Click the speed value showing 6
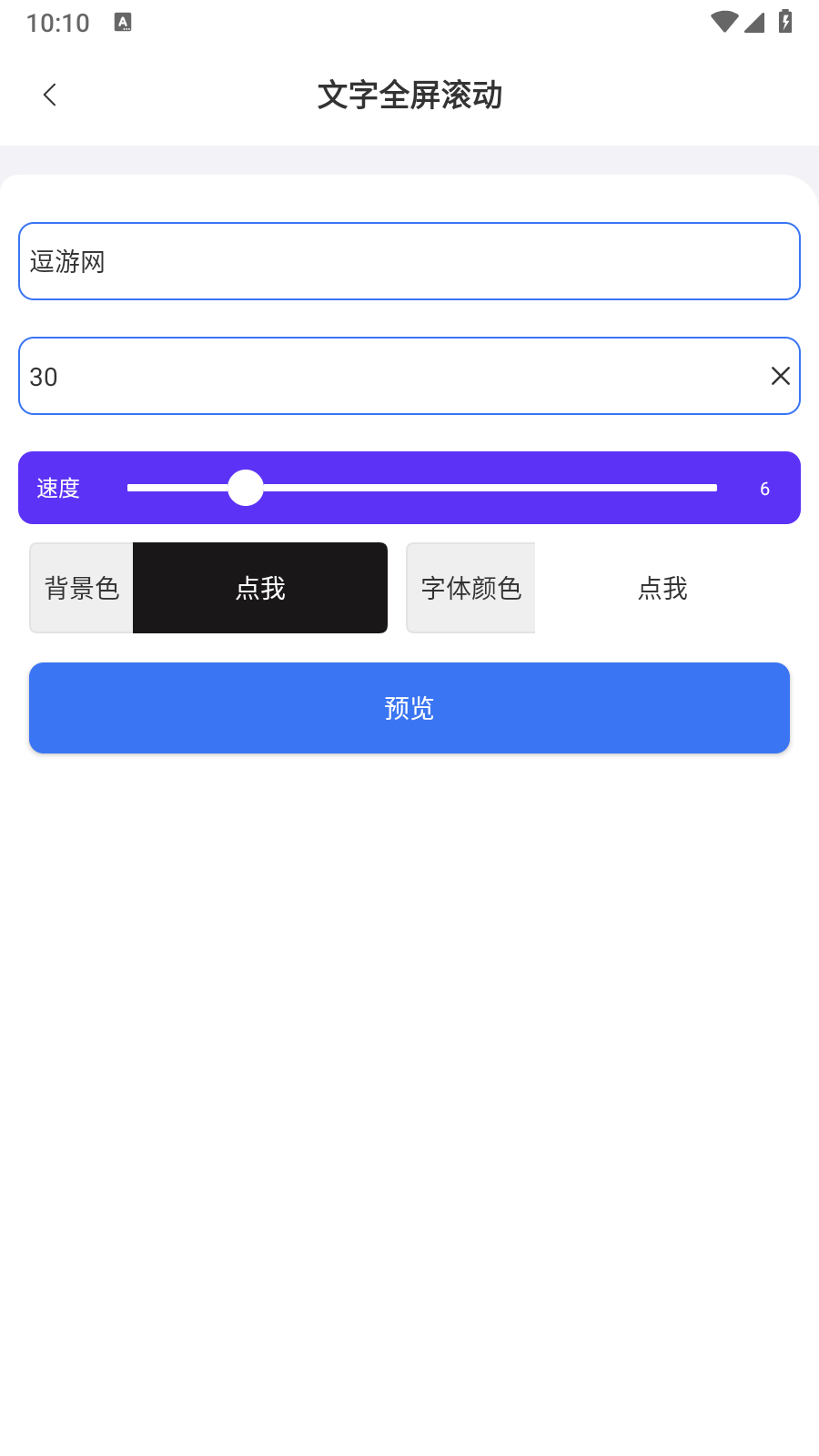Viewport: 819px width, 1456px height. (x=764, y=488)
